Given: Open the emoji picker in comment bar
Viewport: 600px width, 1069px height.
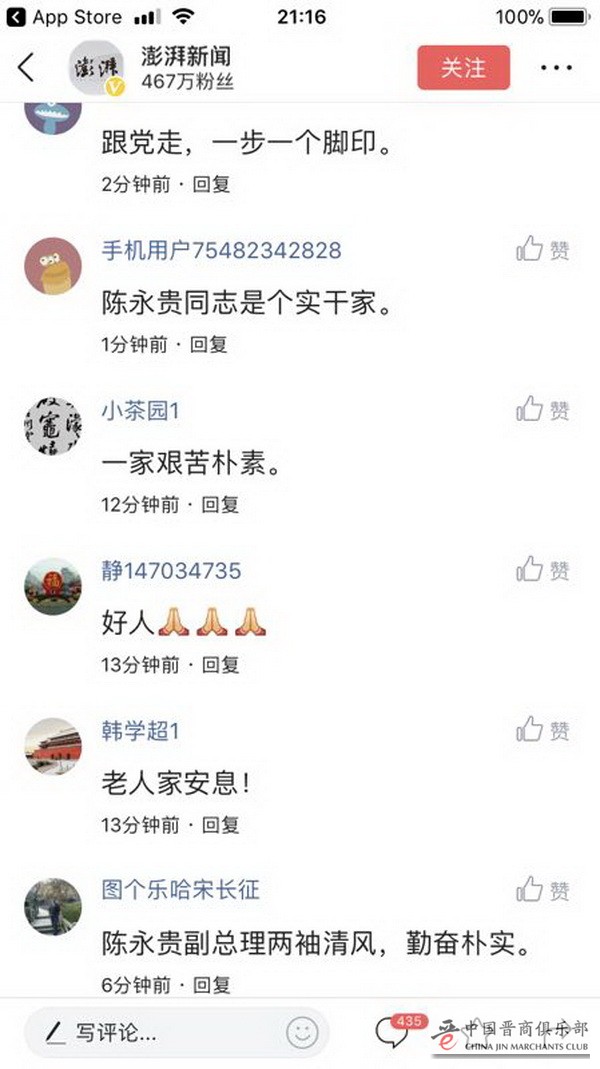Looking at the screenshot, I should coord(301,1033).
